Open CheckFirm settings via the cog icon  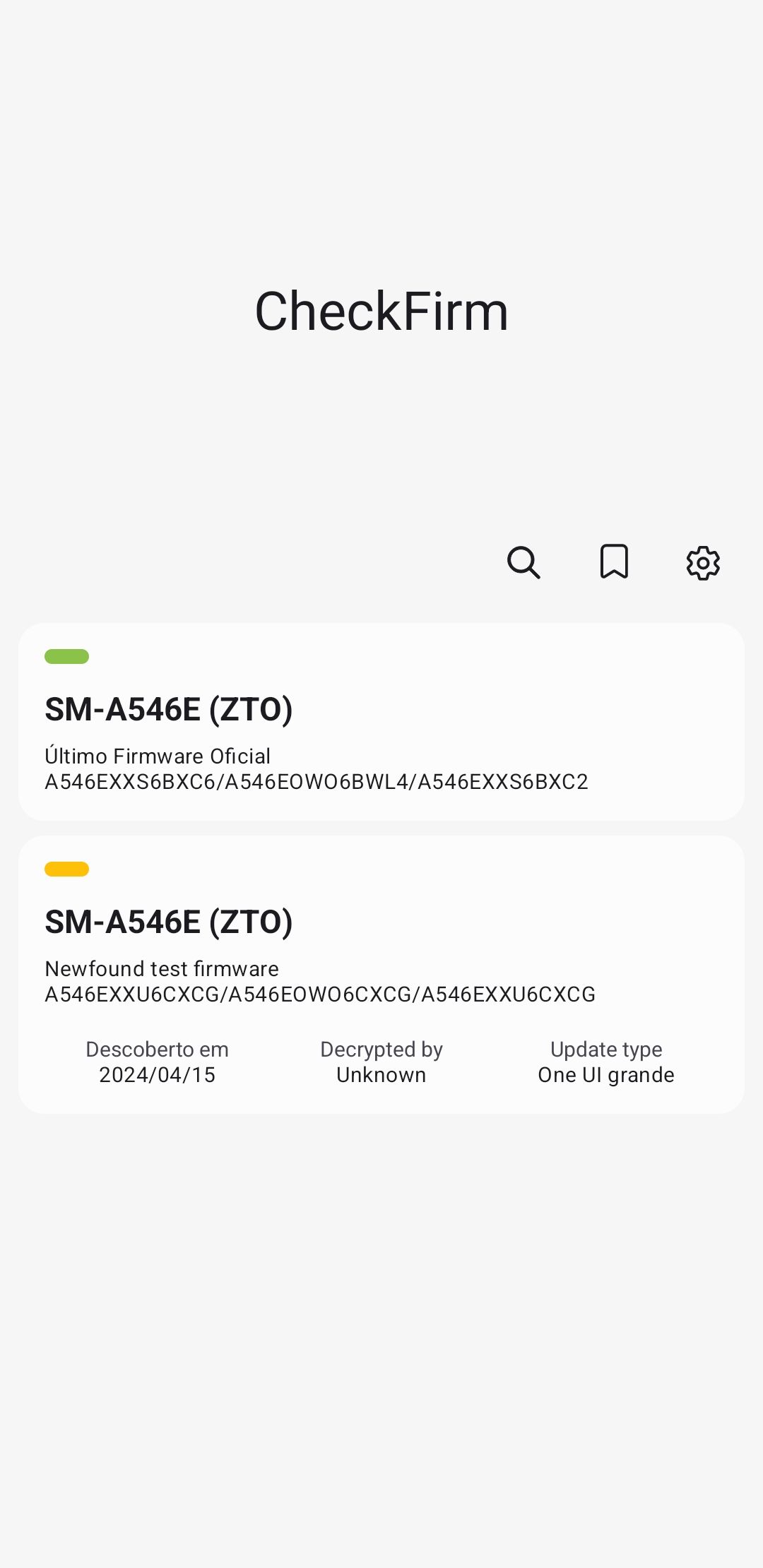(703, 563)
